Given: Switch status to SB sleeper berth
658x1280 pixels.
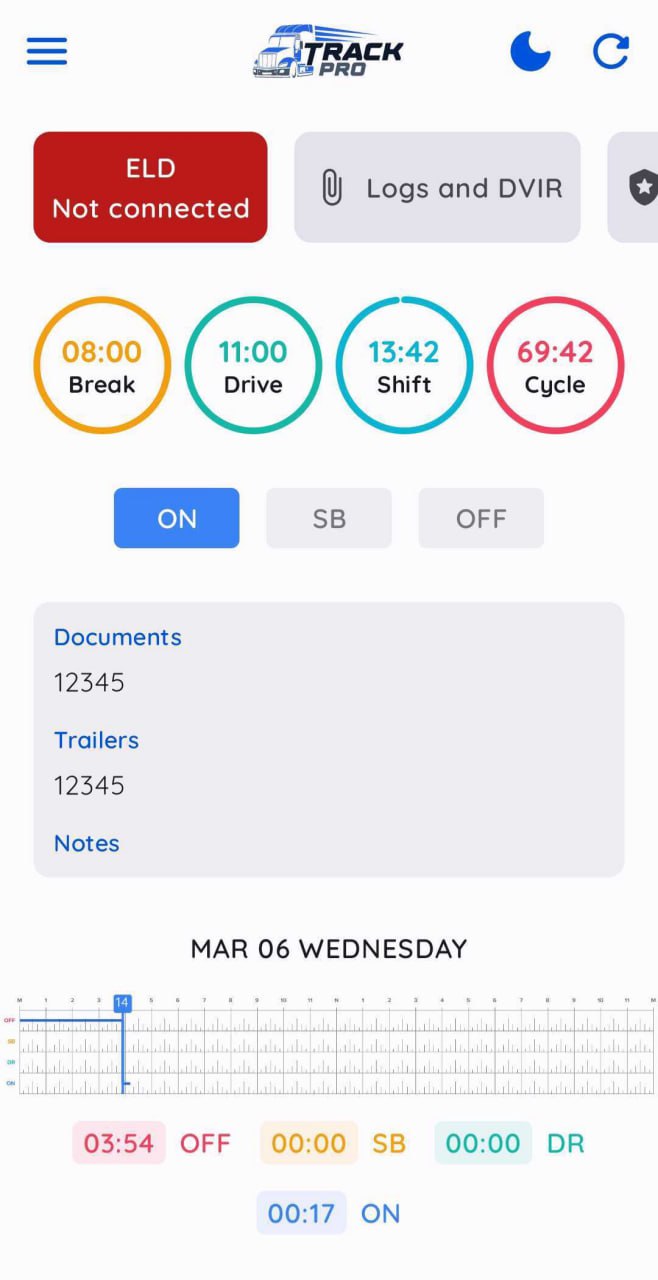Looking at the screenshot, I should [329, 518].
